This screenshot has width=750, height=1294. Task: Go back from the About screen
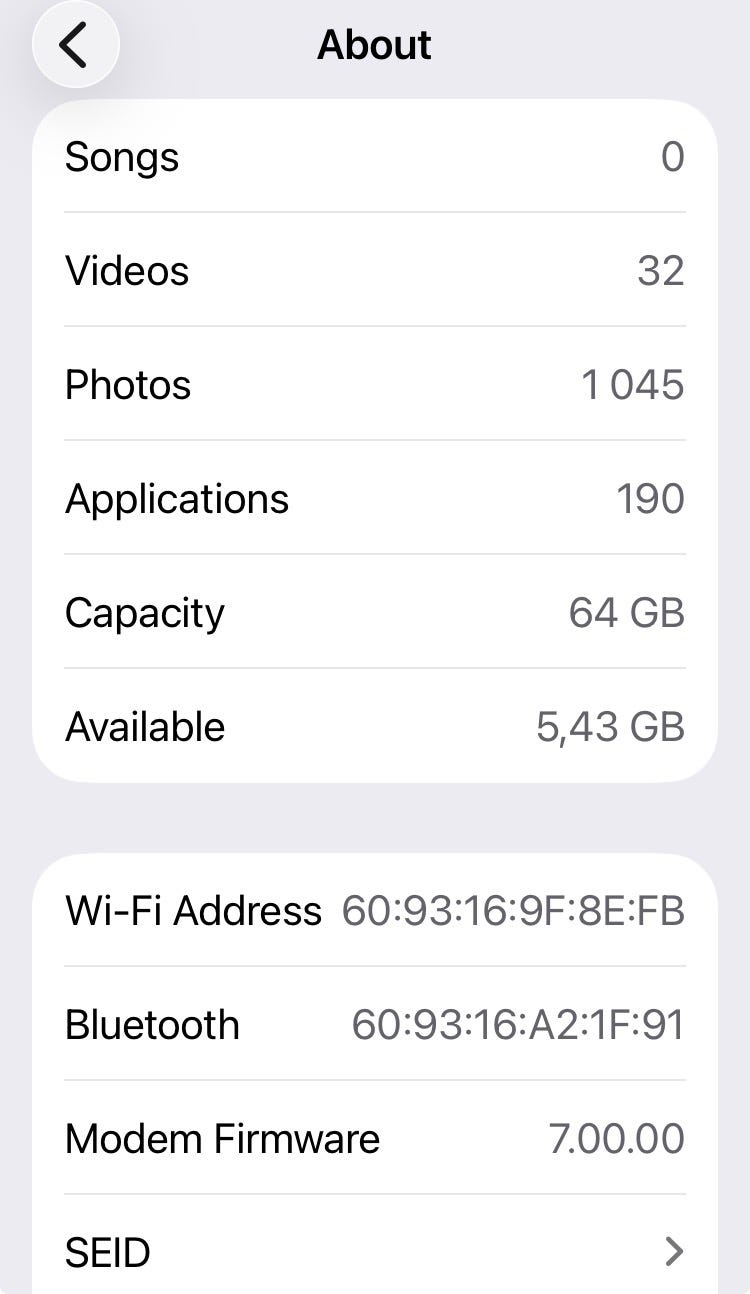[75, 45]
